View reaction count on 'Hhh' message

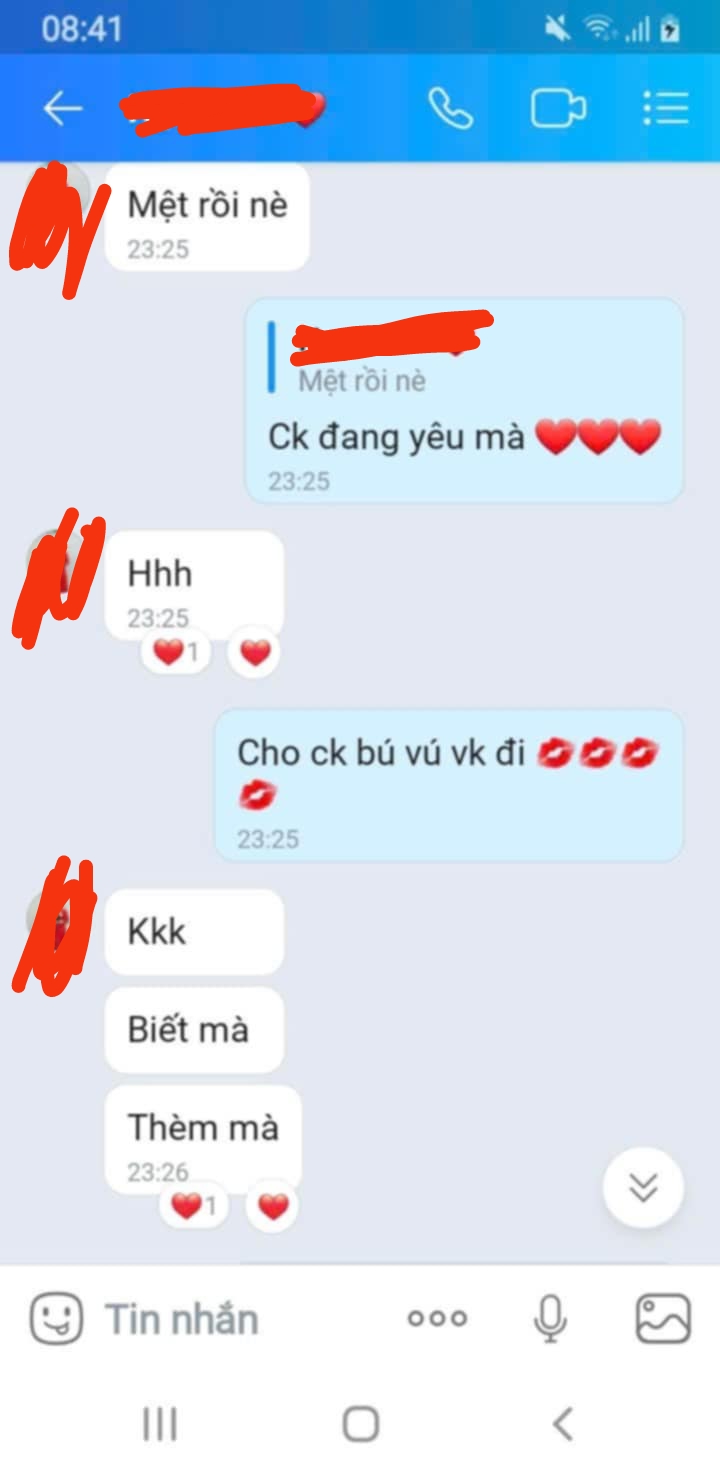coord(176,654)
